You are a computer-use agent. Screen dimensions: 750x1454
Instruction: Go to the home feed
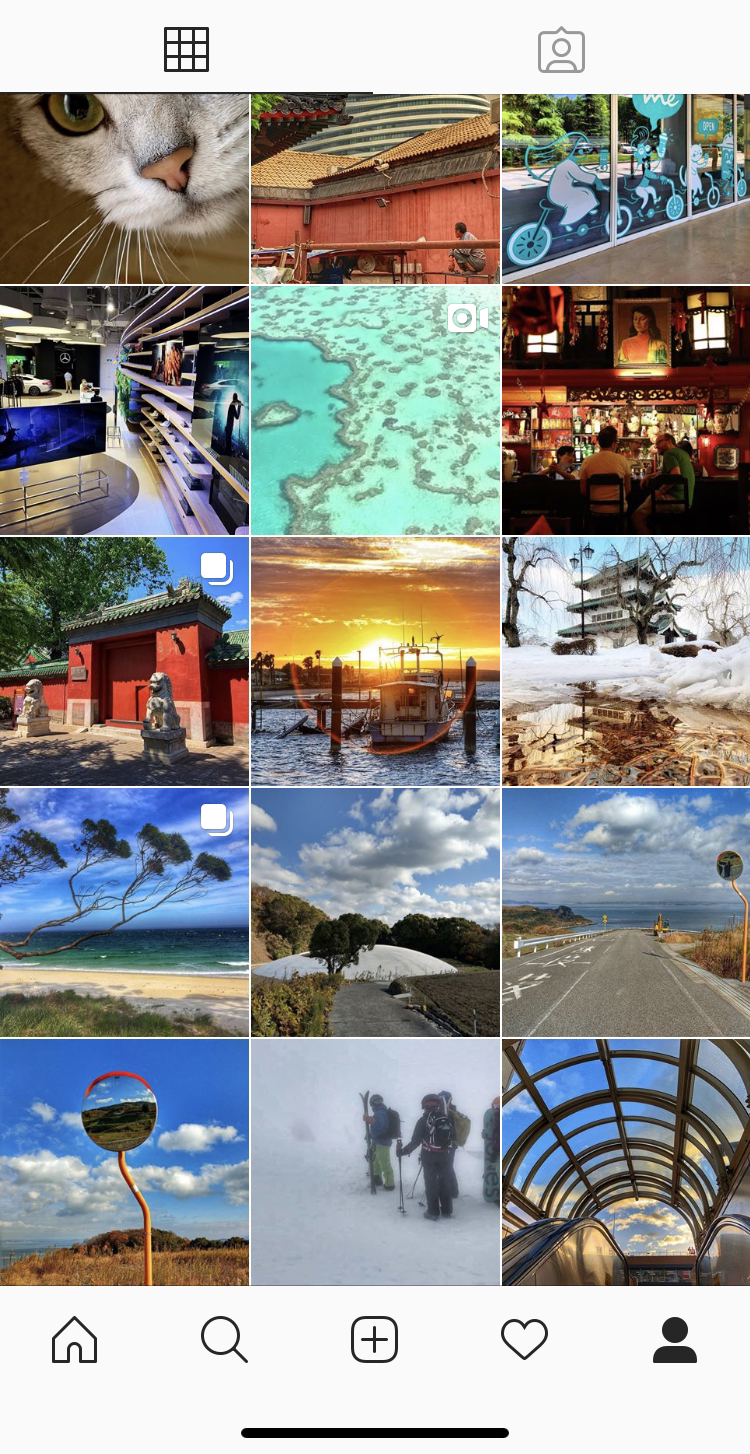coord(75,1339)
